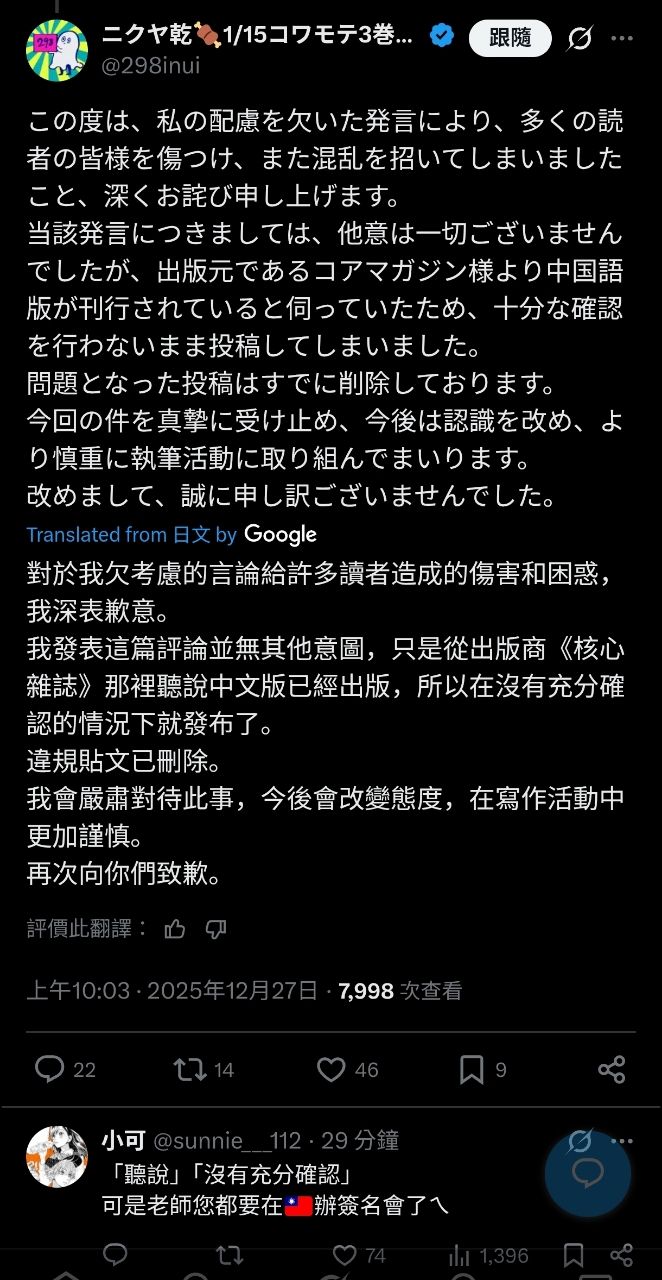
Task: Open ニクヤ乾's profile avatar
Action: (59, 50)
